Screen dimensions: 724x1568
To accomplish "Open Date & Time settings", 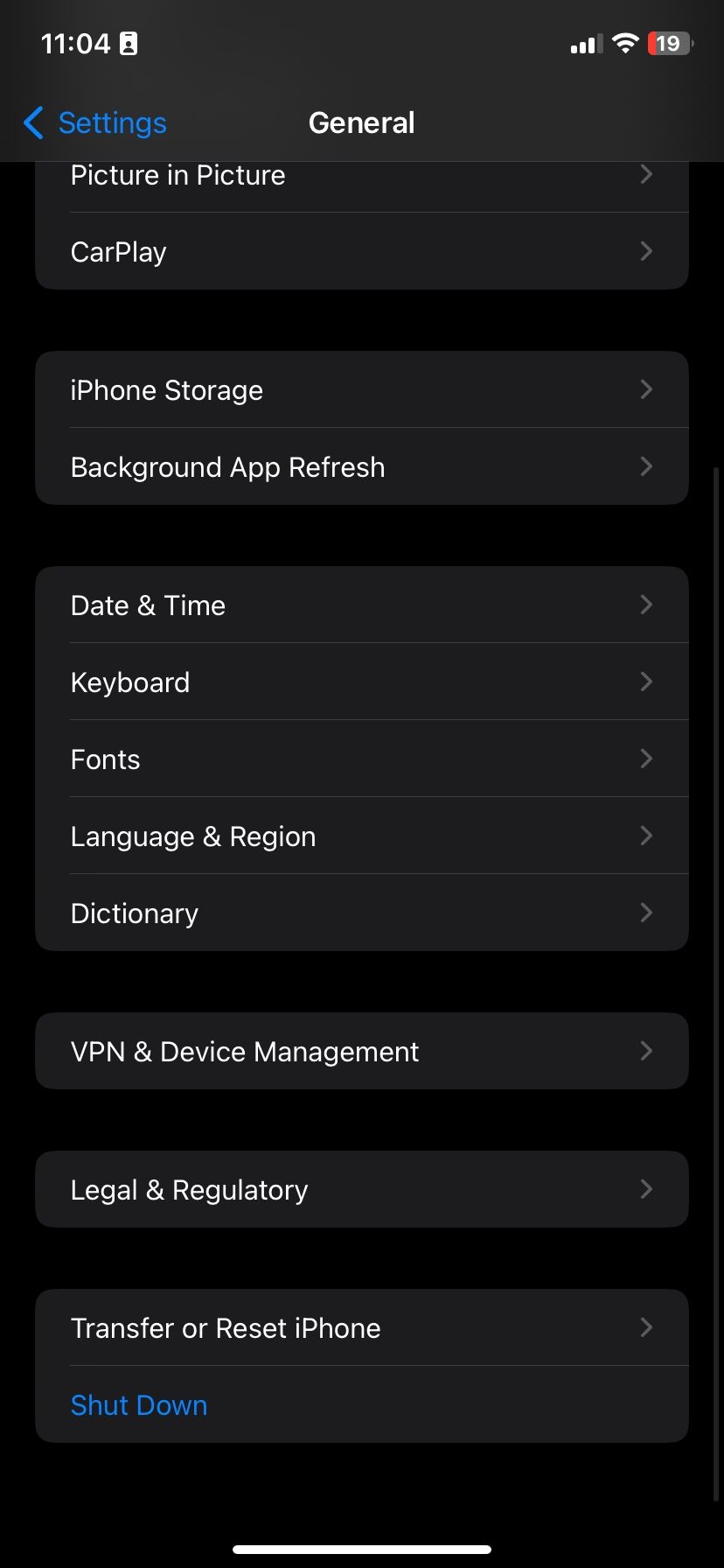I will point(362,605).
